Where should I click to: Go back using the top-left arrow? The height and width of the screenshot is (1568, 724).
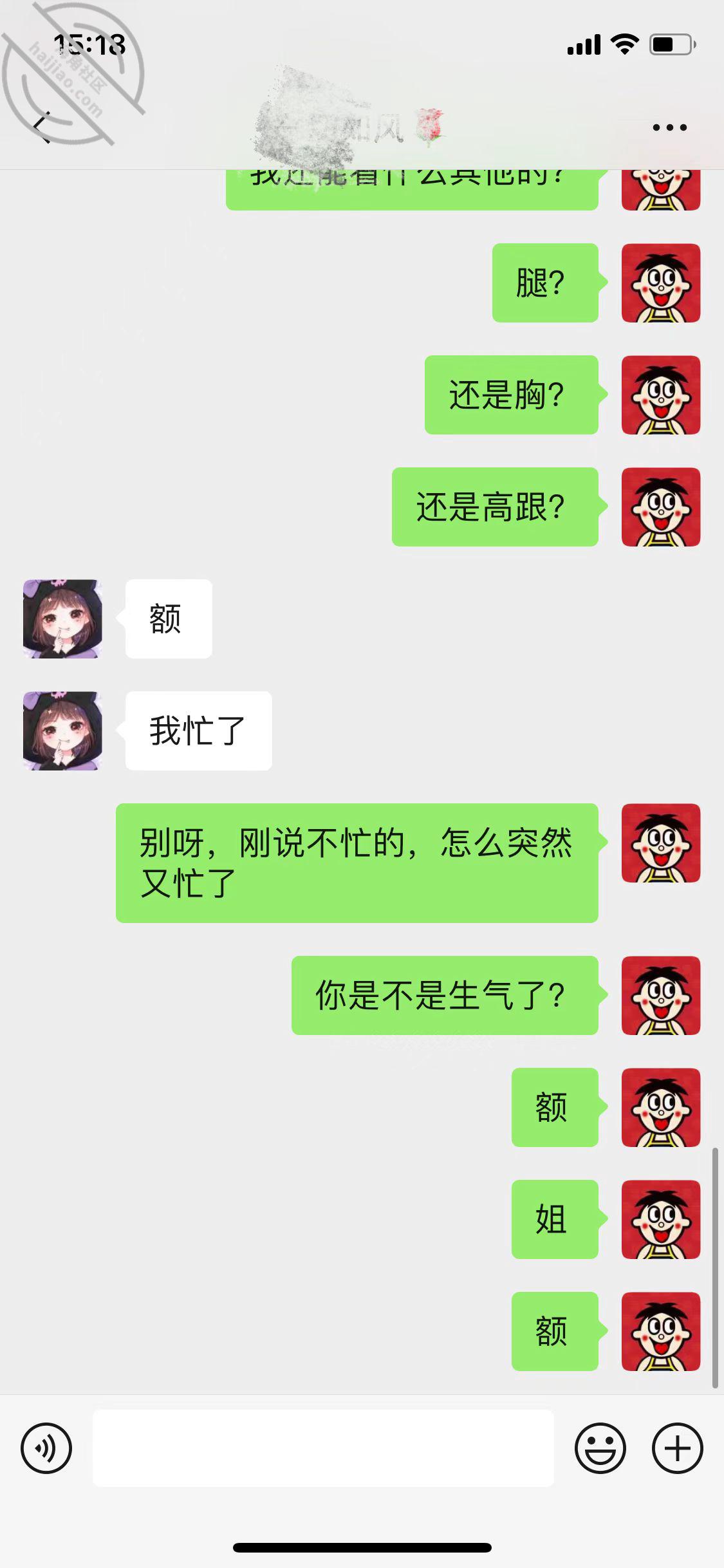click(x=42, y=127)
